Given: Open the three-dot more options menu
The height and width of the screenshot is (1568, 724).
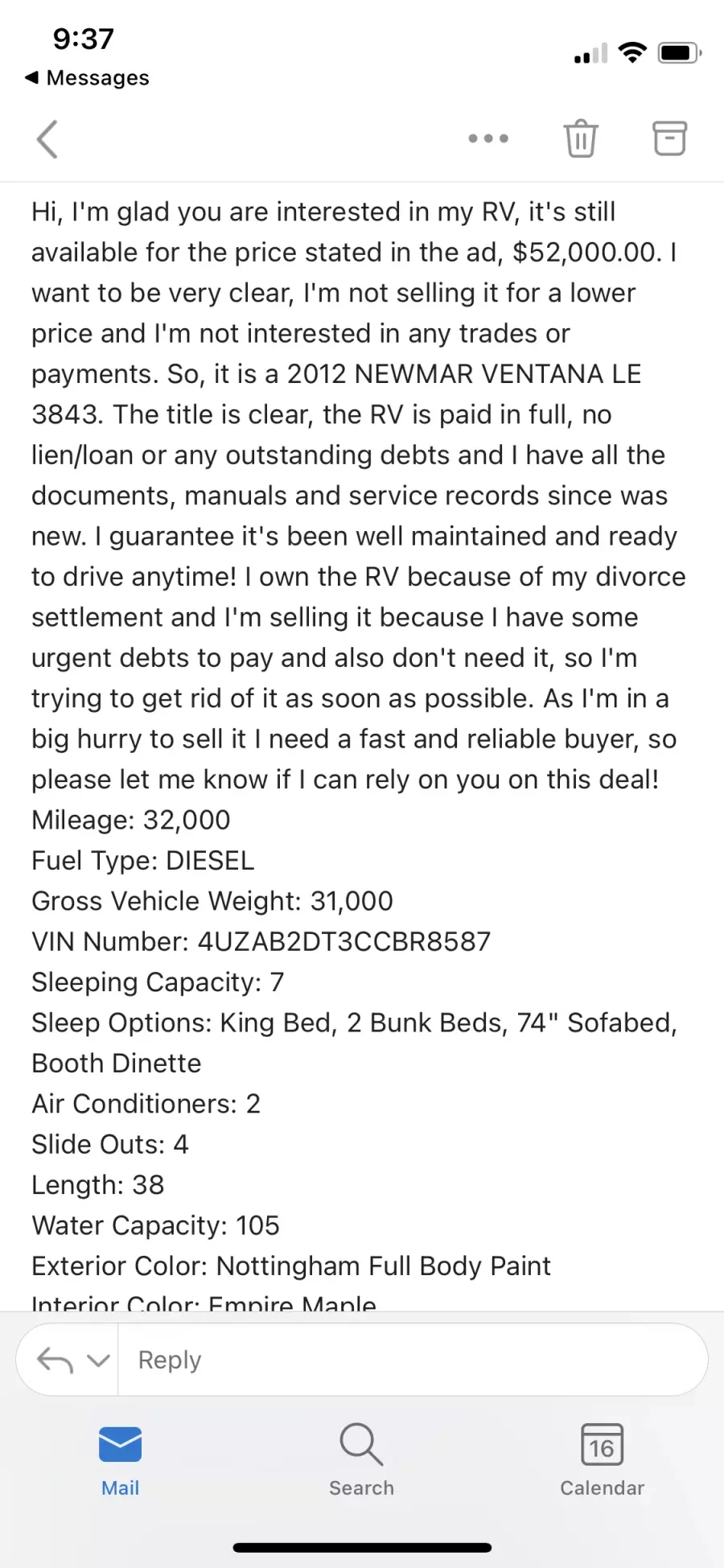Looking at the screenshot, I should pyautogui.click(x=488, y=138).
